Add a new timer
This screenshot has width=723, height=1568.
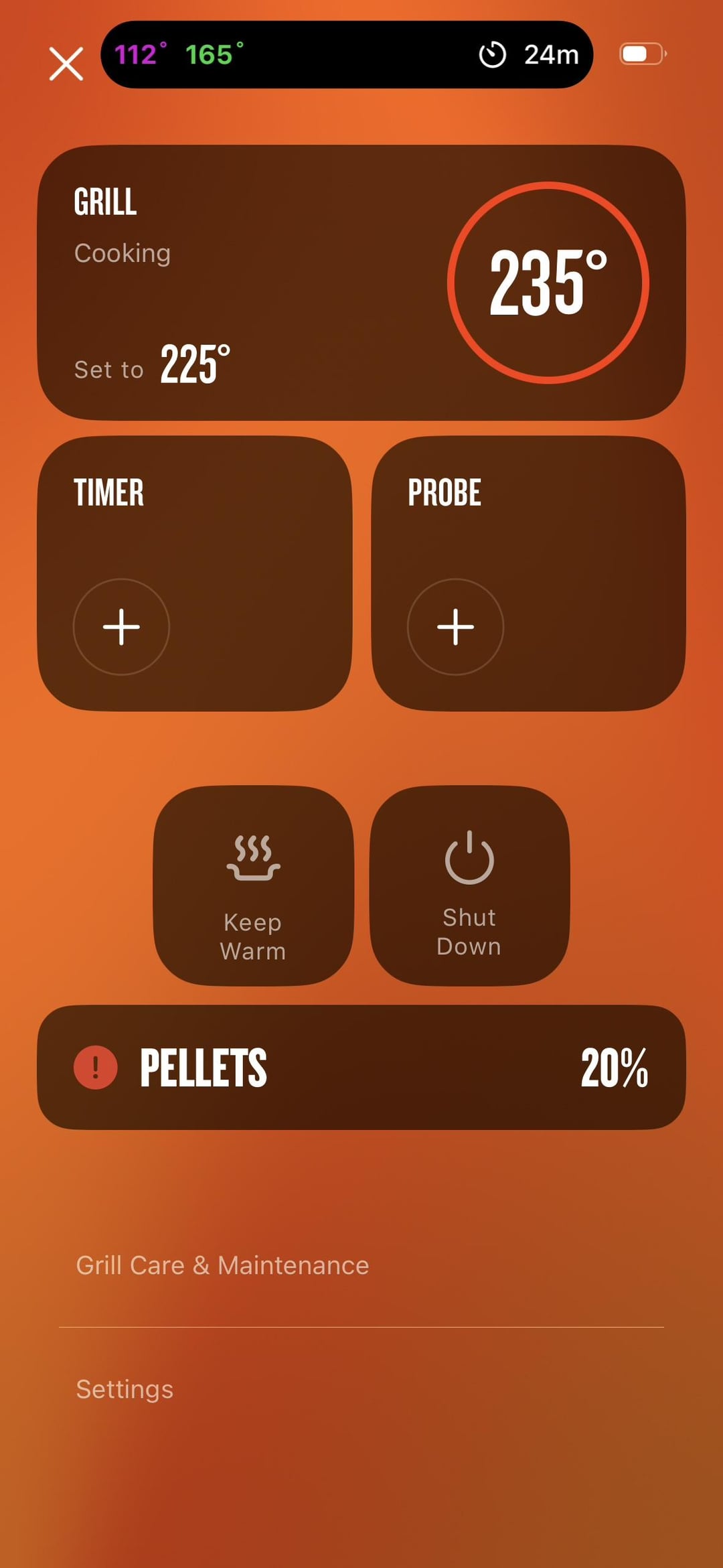(x=121, y=626)
